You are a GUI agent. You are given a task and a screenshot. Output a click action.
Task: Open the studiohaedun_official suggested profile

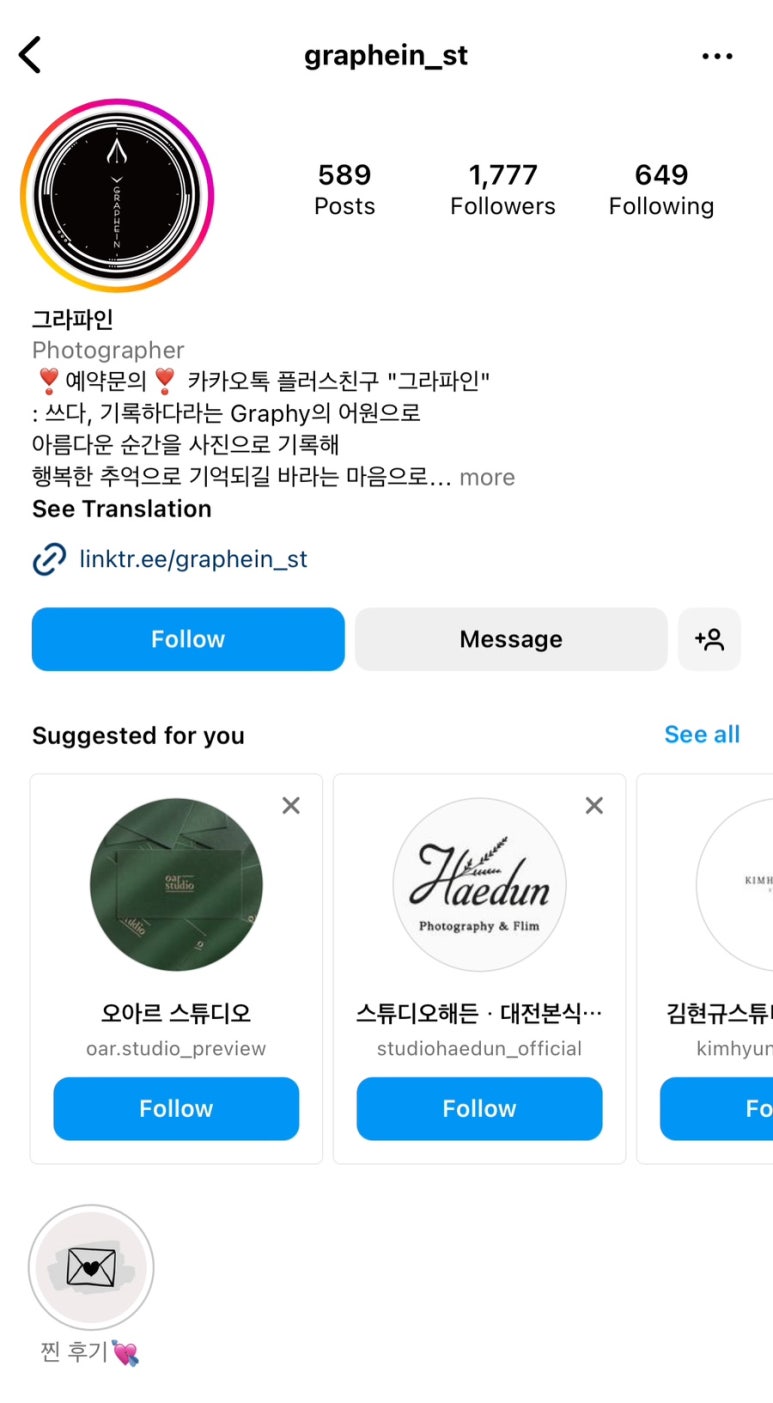coord(479,885)
